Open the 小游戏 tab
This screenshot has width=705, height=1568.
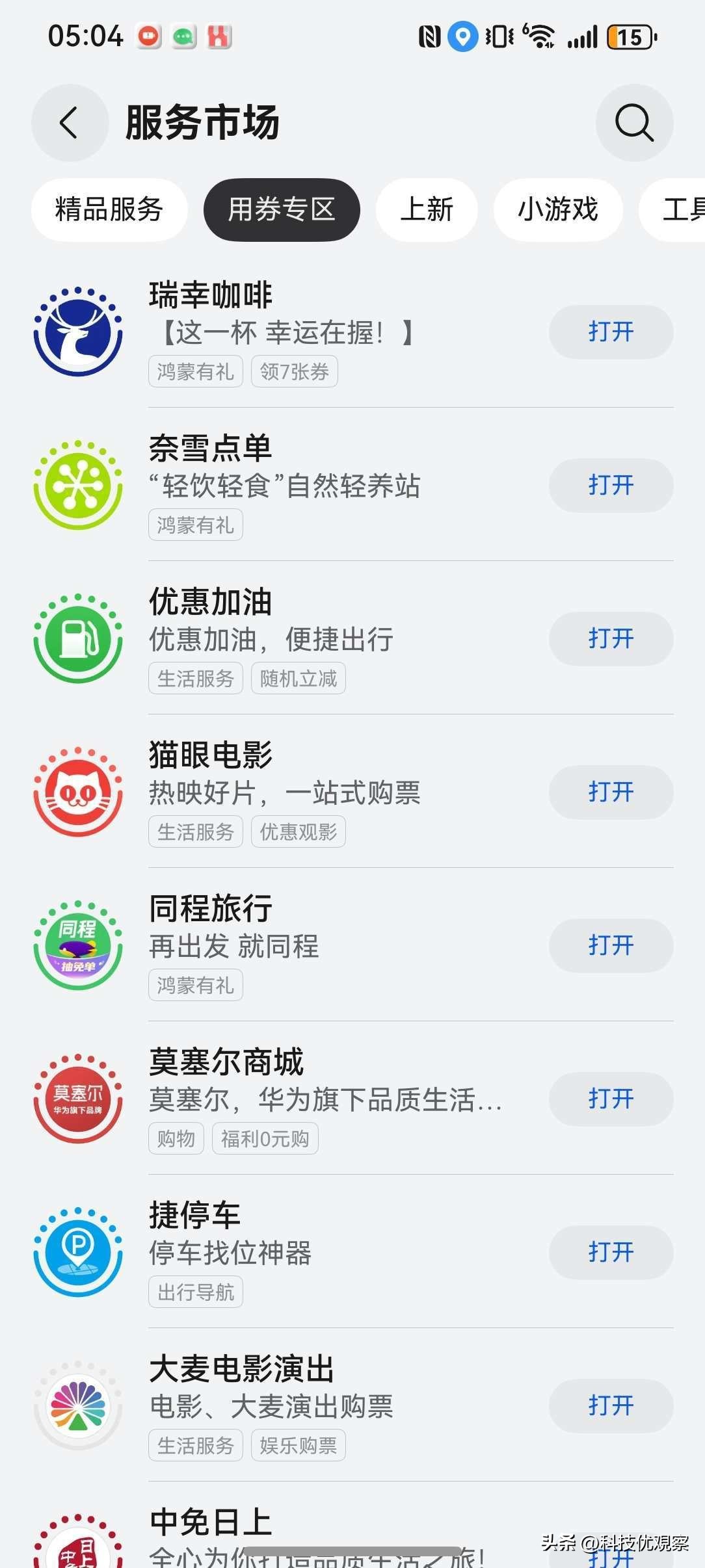click(558, 210)
